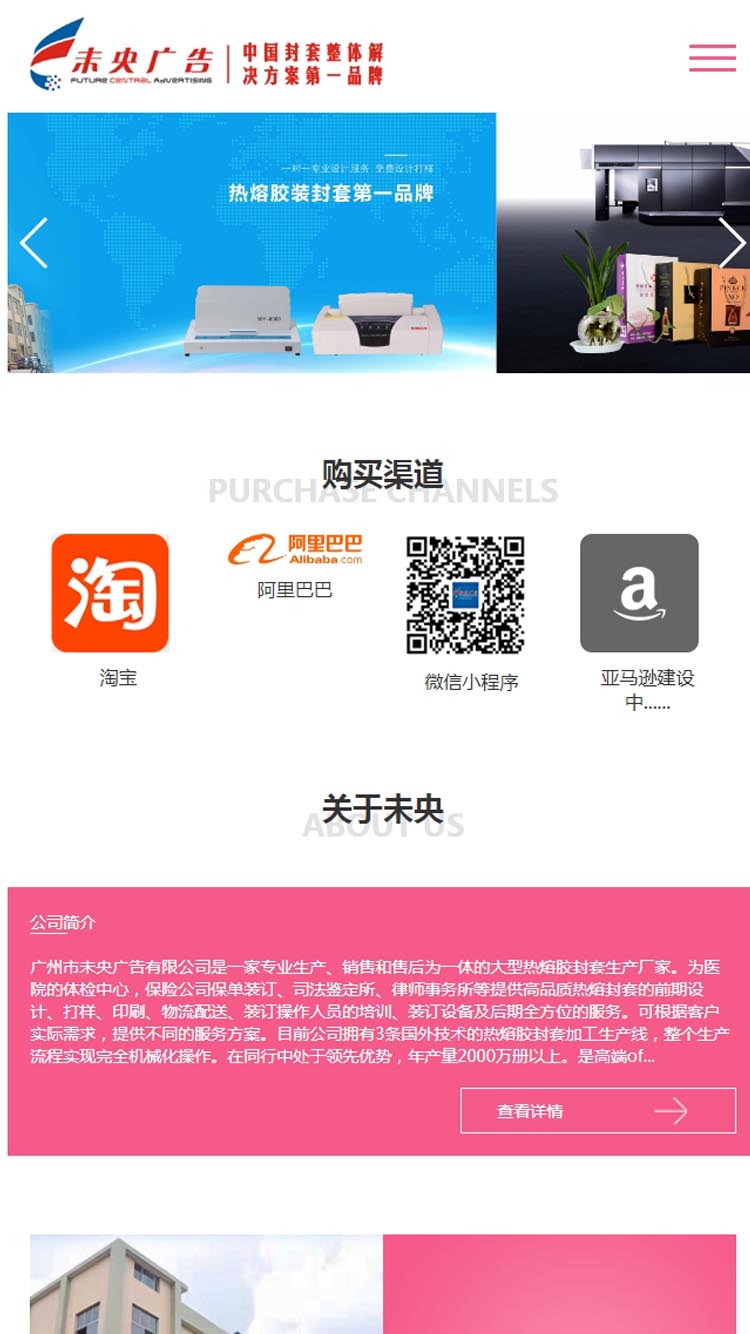The height and width of the screenshot is (1334, 750).
Task: Show the next banner slide
Action: (x=731, y=243)
